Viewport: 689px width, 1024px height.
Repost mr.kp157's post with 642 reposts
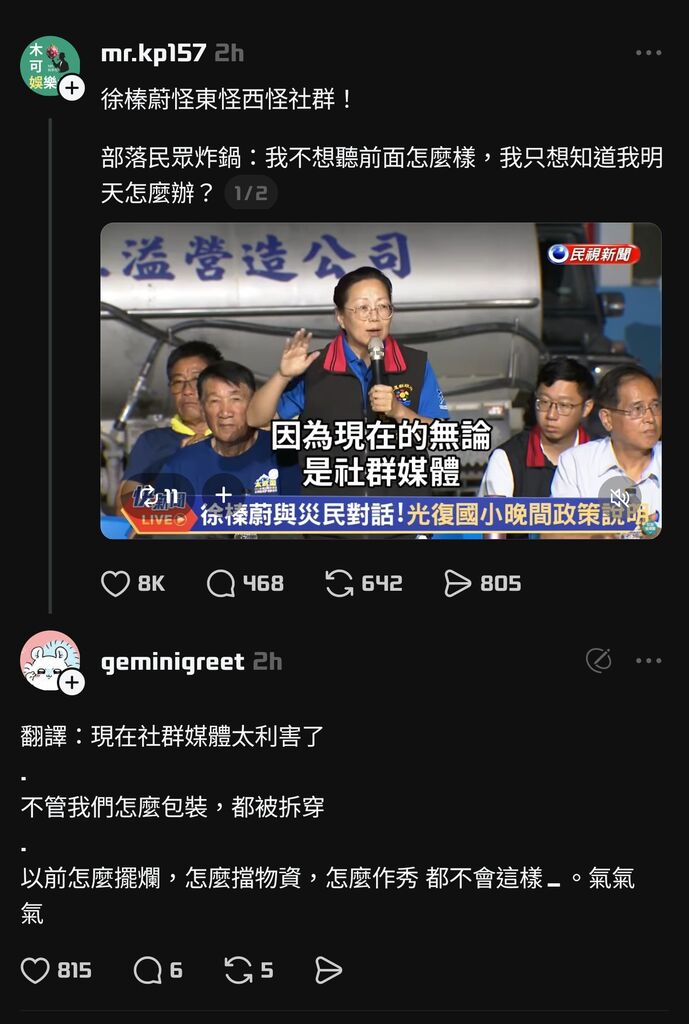coord(340,583)
